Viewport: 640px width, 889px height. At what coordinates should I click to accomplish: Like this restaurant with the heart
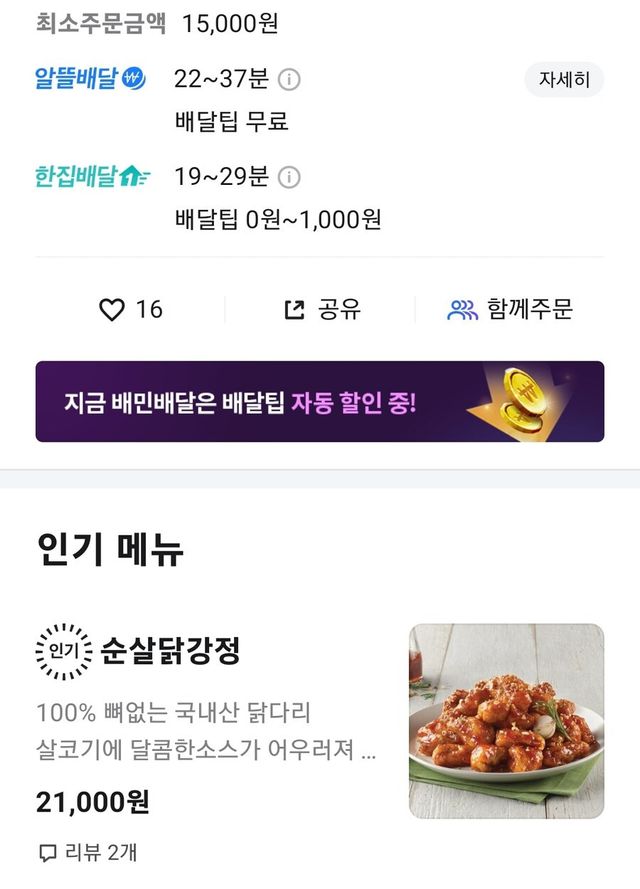click(x=113, y=310)
